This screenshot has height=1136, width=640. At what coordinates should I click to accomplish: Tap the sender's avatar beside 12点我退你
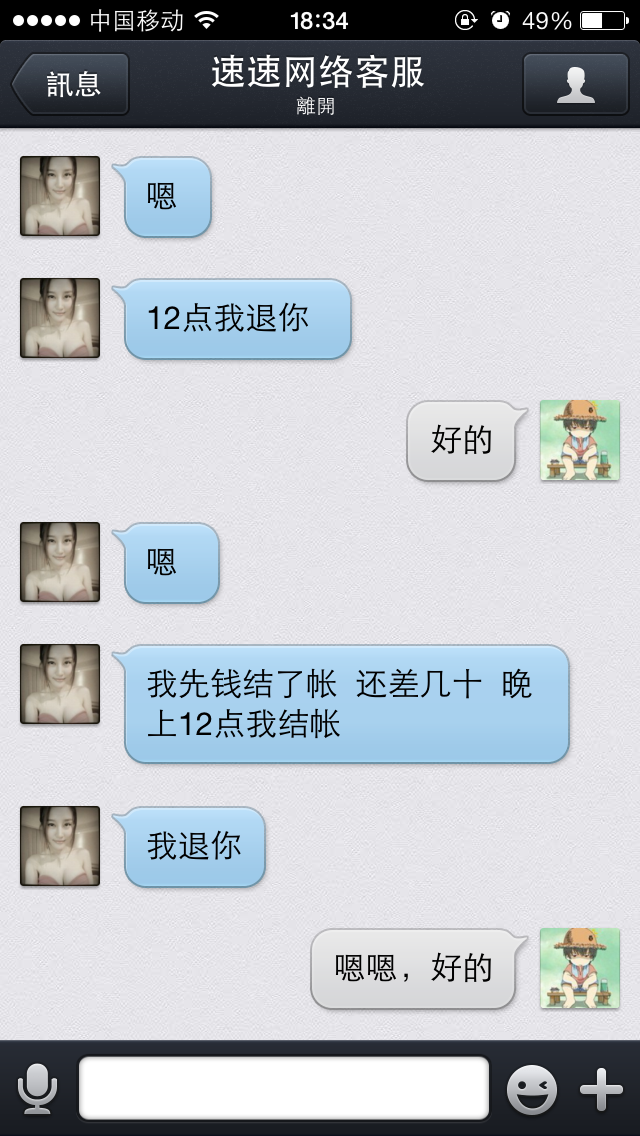59,318
